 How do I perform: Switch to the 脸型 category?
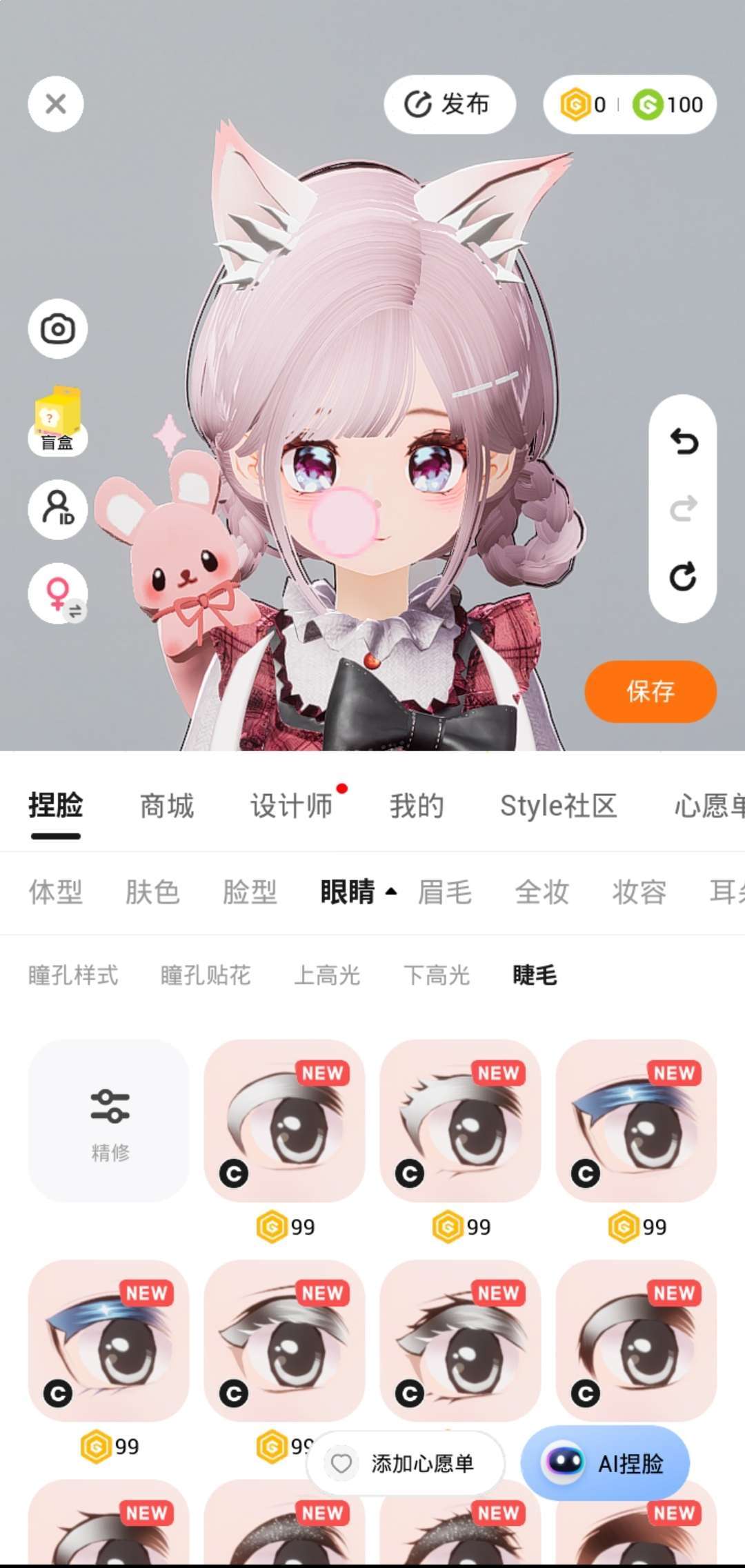pyautogui.click(x=250, y=892)
